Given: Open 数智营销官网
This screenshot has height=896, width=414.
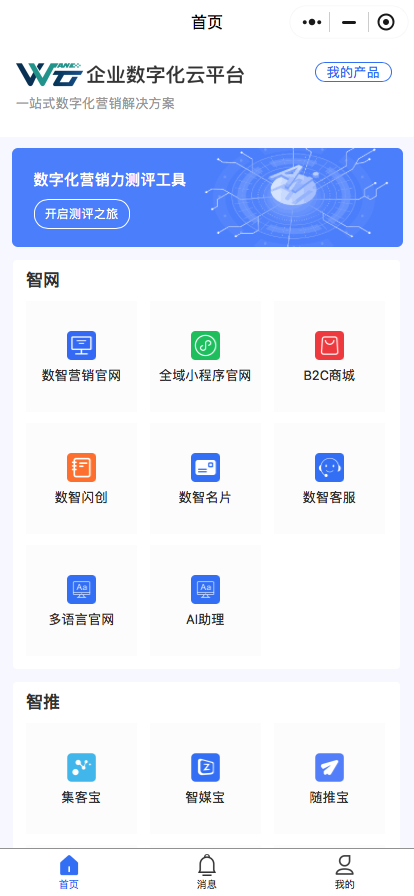Looking at the screenshot, I should click(81, 357).
